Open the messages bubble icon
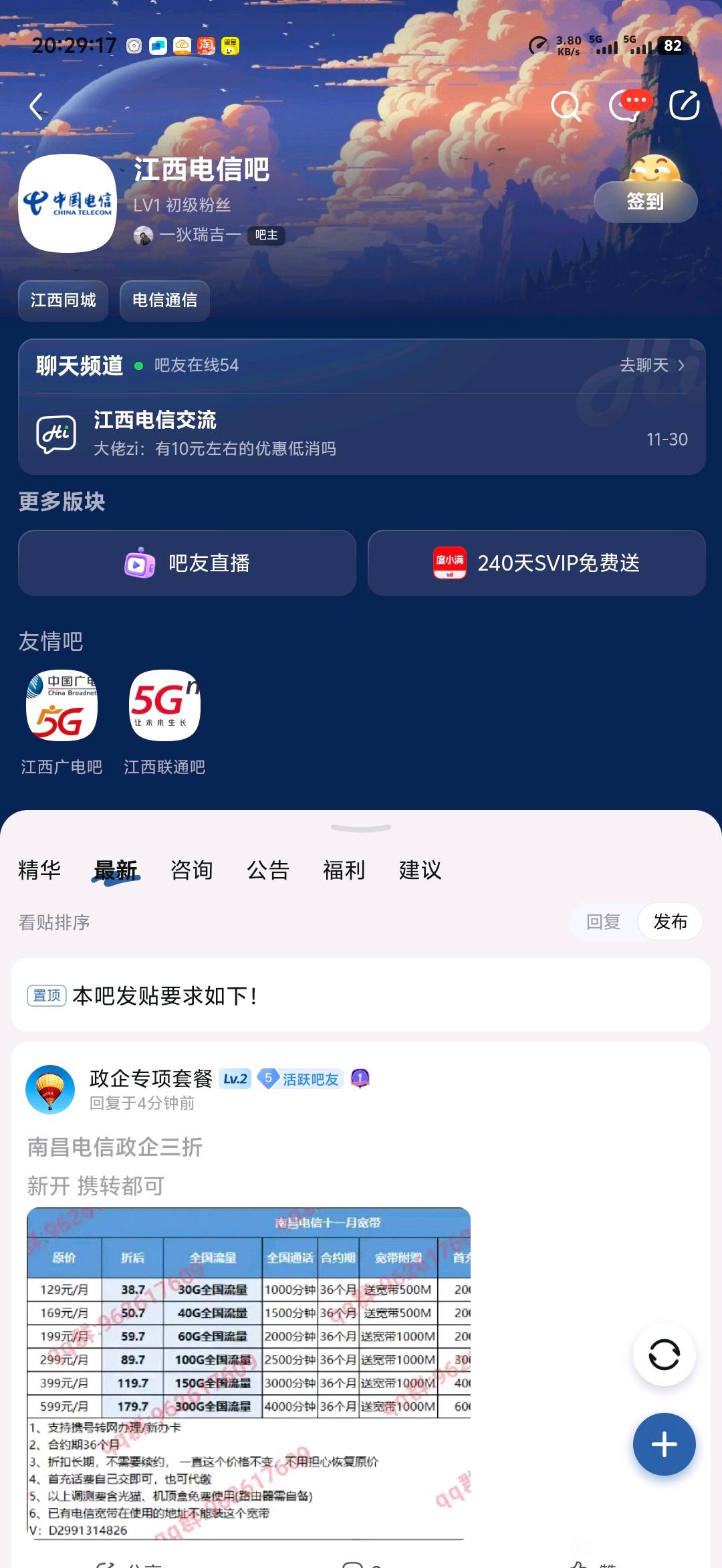 click(x=626, y=106)
